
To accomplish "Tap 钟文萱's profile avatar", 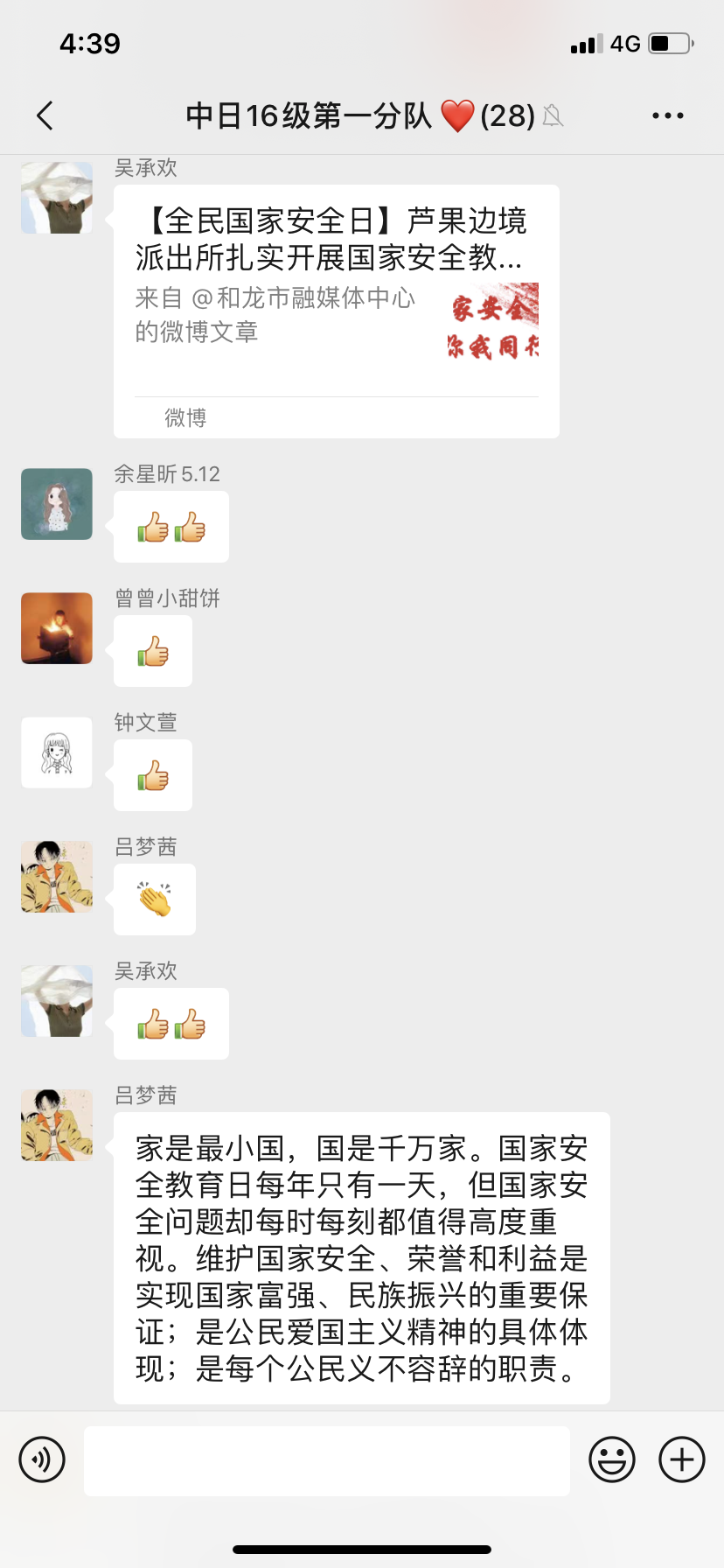I will coord(57,752).
